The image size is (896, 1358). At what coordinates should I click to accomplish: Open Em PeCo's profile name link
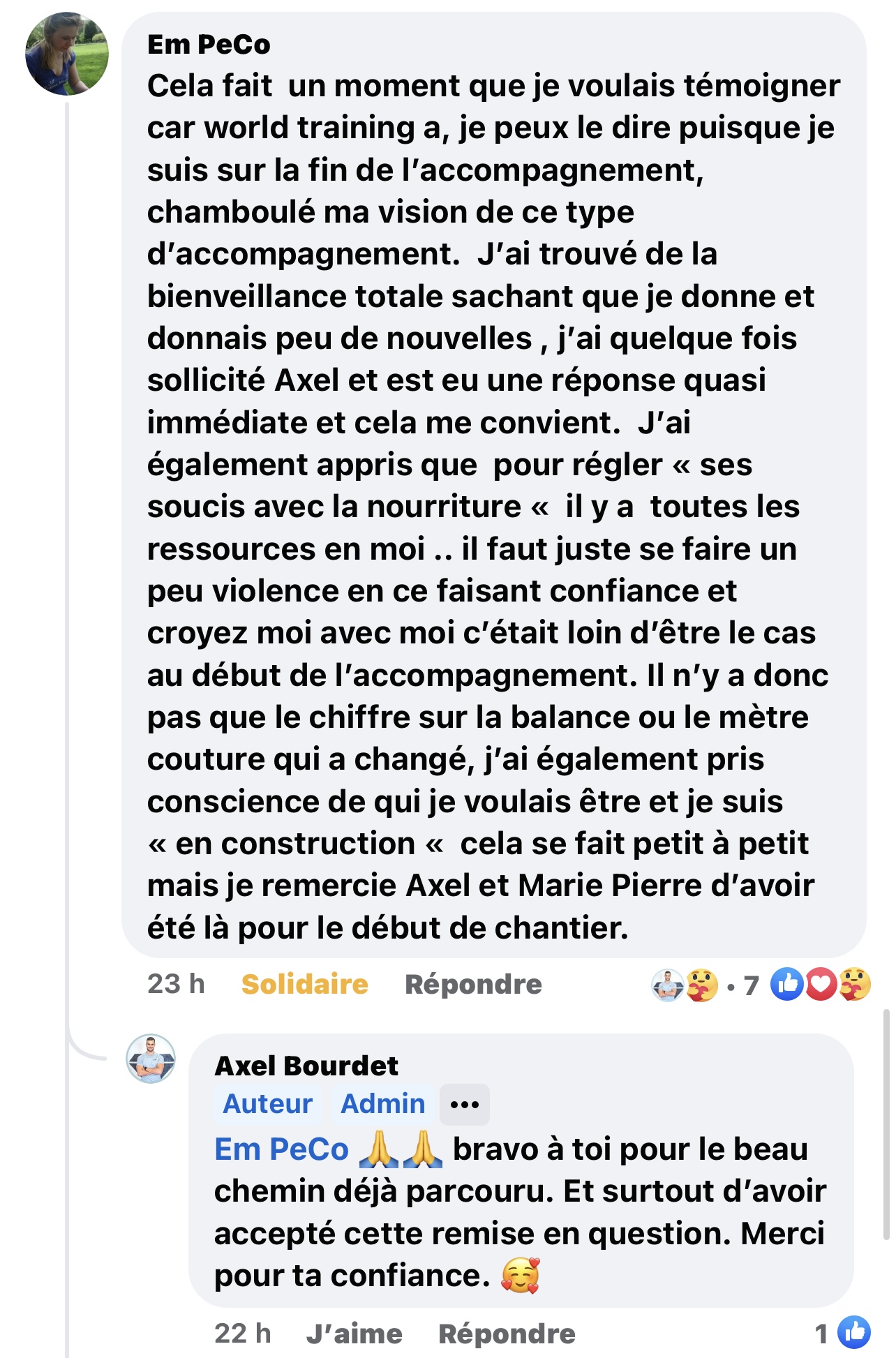(x=209, y=45)
